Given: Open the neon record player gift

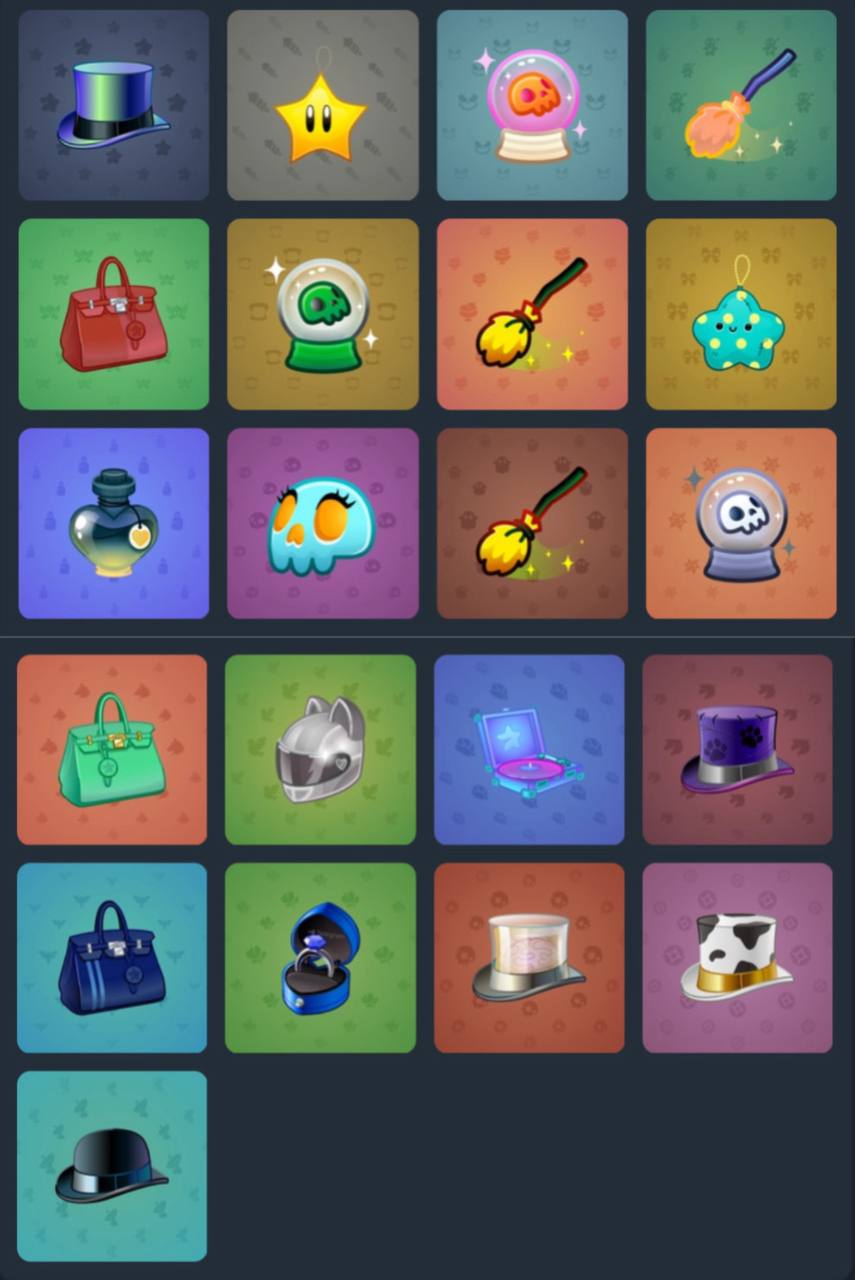Looking at the screenshot, I should (529, 749).
